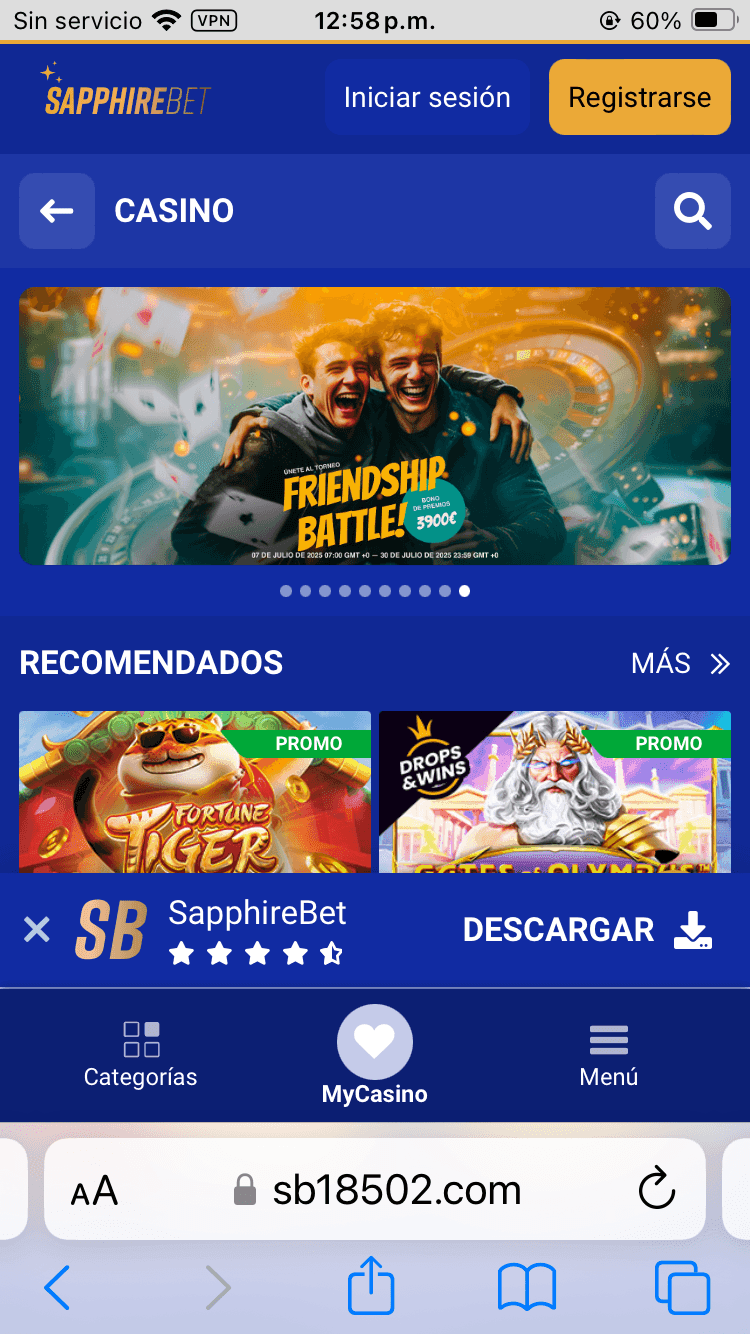
Task: Tap the back arrow next to CASINO
Action: pos(56,211)
